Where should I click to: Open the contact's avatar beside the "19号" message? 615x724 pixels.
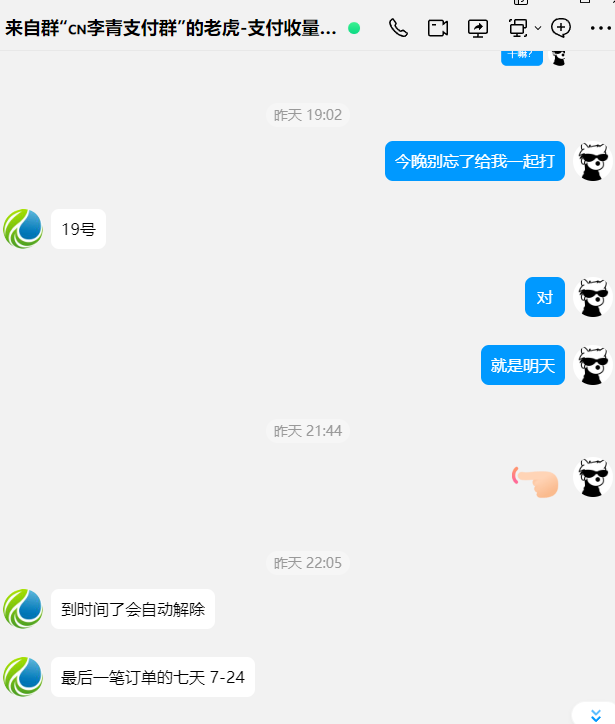pyautogui.click(x=23, y=229)
